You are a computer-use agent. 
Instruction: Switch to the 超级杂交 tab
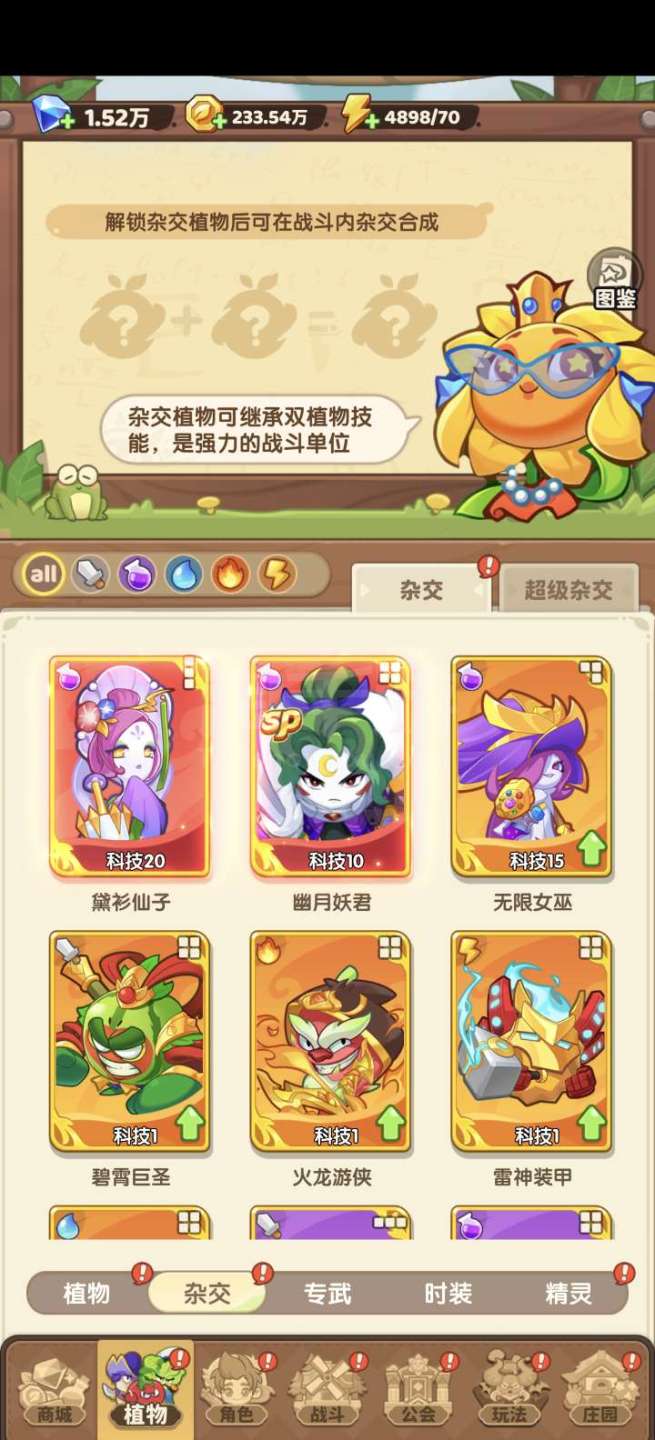568,590
